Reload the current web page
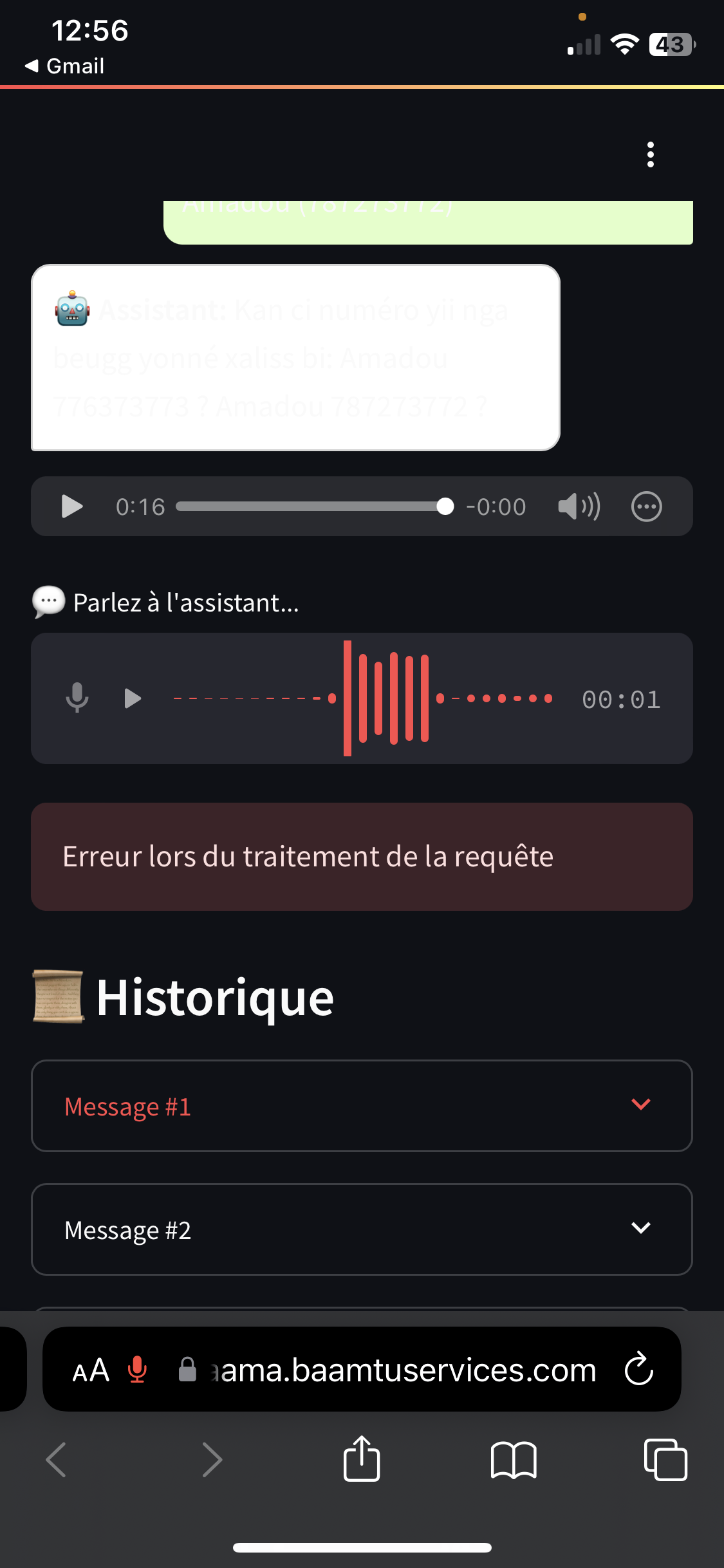The image size is (724, 1568). [x=639, y=1369]
